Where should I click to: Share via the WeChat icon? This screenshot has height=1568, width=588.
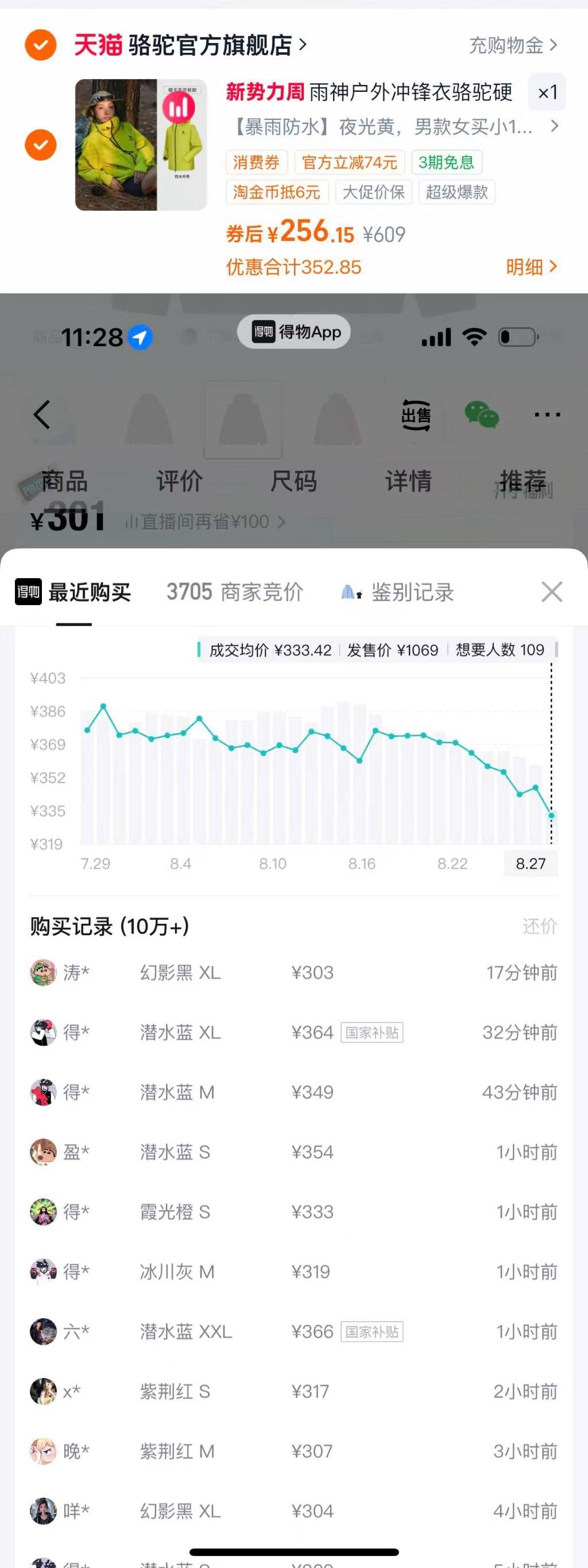[x=481, y=415]
